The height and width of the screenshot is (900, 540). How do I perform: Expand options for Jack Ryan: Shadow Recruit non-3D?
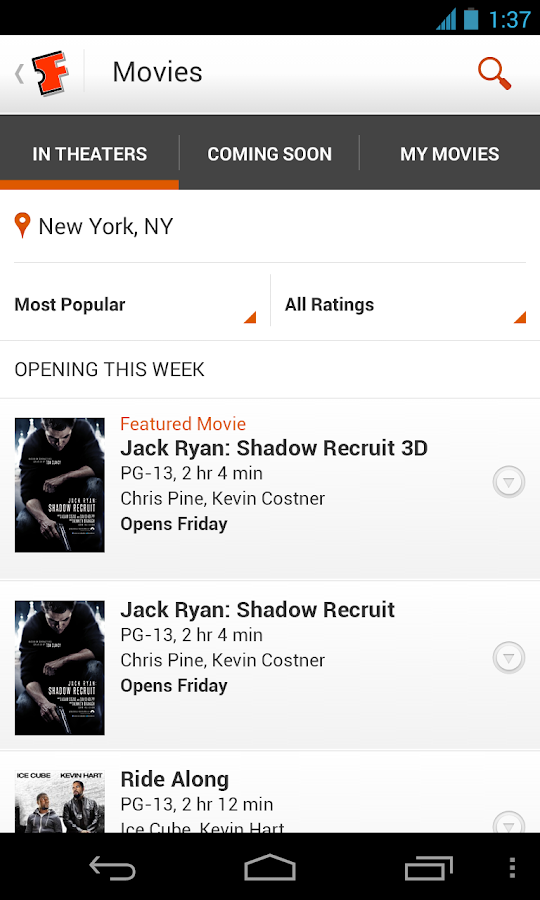coord(508,657)
